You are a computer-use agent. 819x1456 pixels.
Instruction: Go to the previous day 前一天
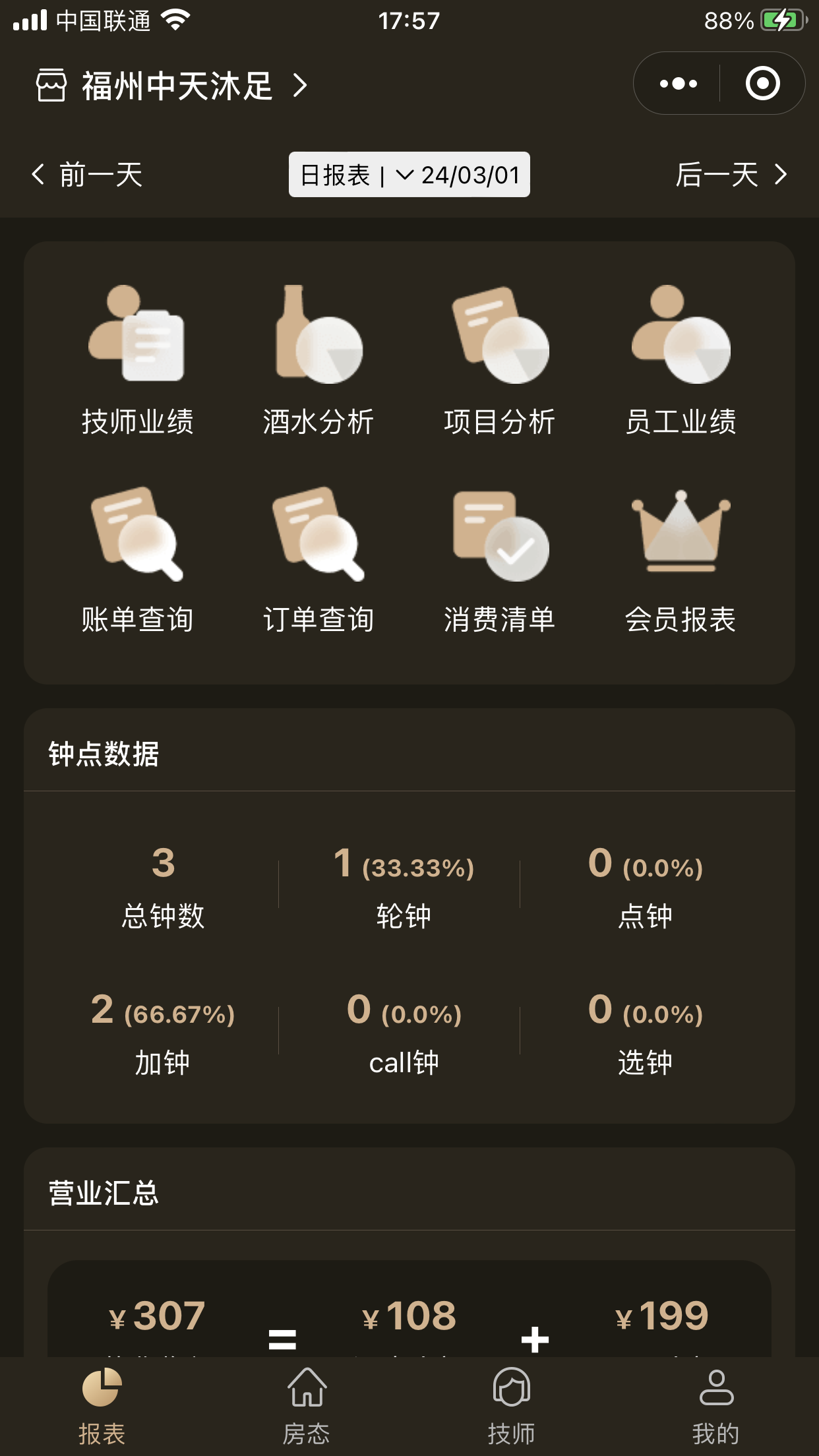coord(87,175)
